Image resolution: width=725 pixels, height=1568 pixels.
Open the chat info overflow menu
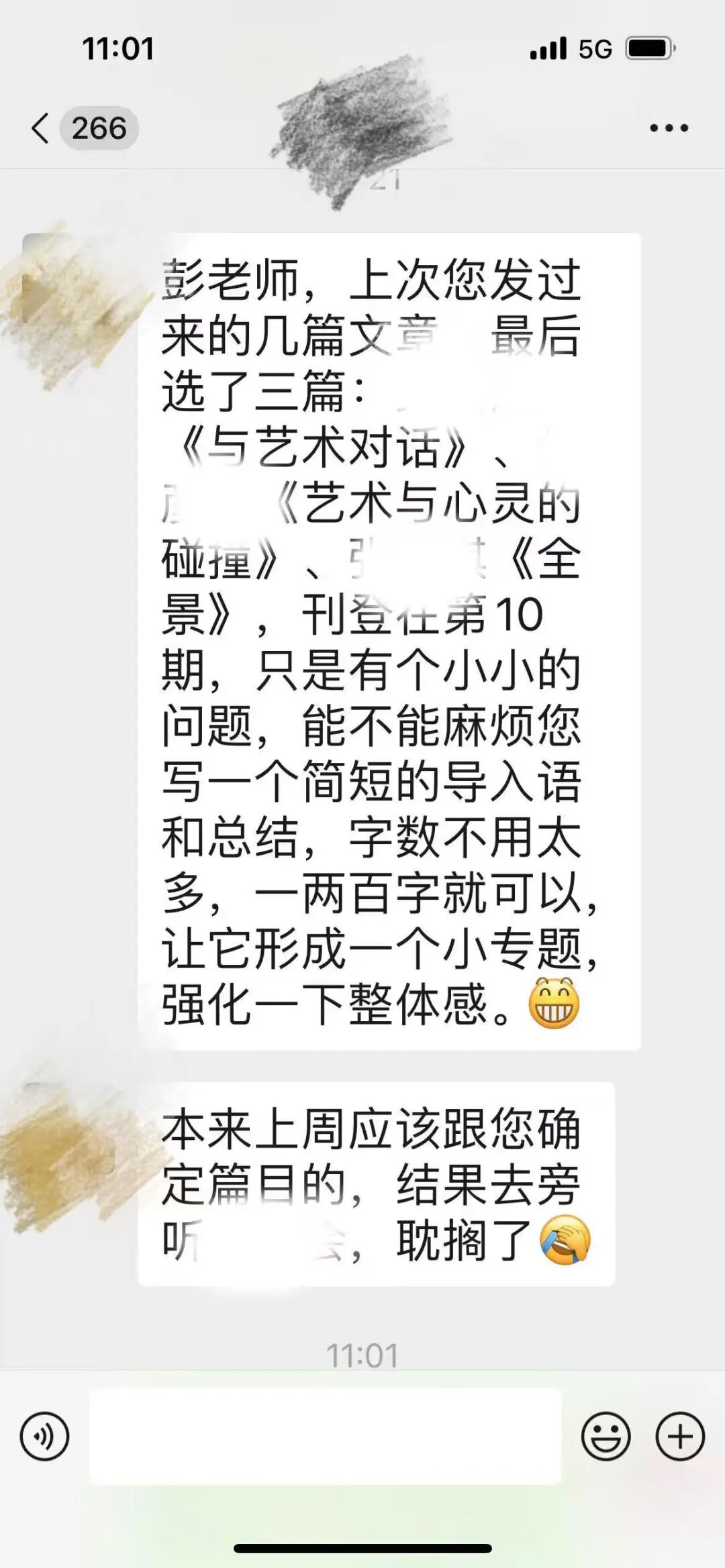pos(669,128)
